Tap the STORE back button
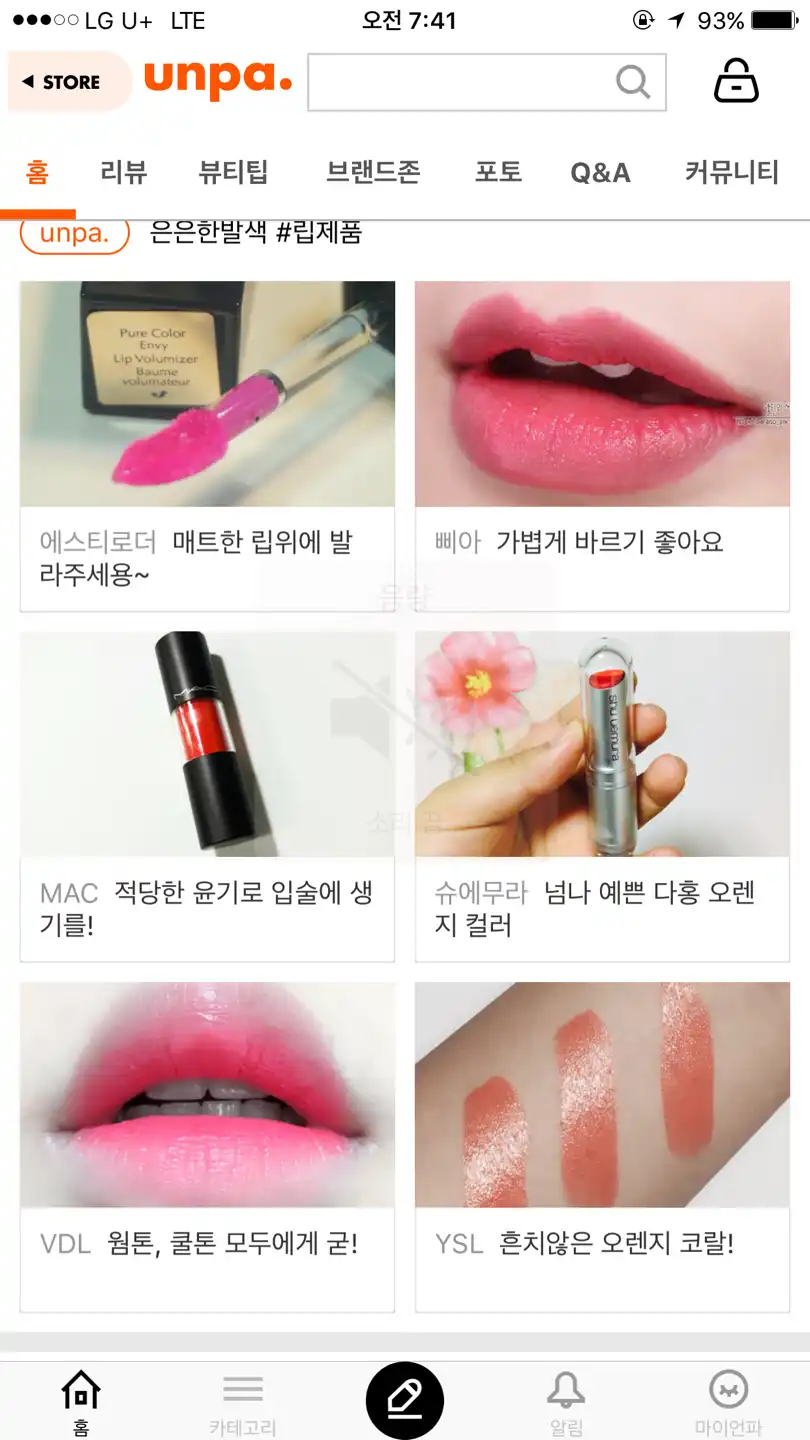The width and height of the screenshot is (810, 1440). pyautogui.click(x=63, y=82)
